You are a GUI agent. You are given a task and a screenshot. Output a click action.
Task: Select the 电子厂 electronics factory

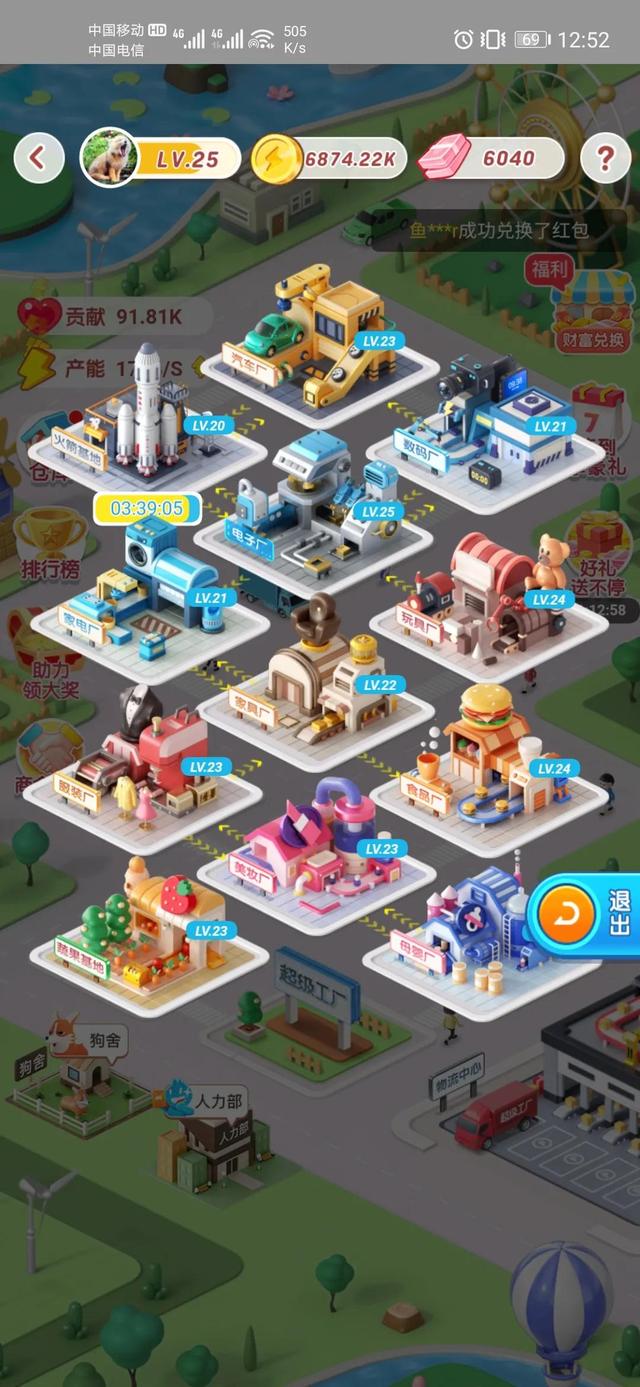click(x=313, y=505)
